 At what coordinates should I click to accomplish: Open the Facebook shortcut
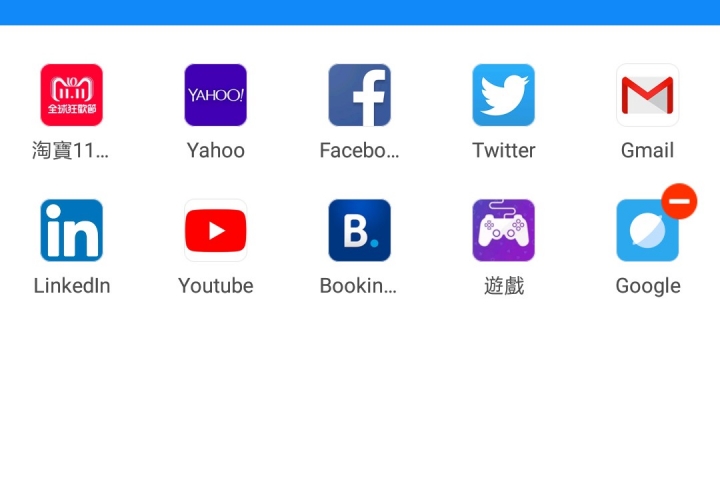point(359,95)
